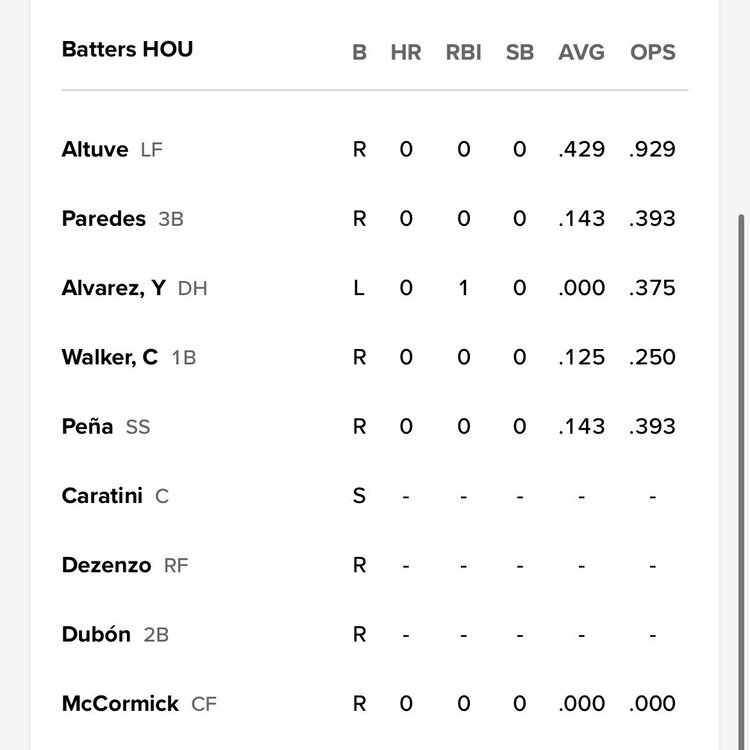The height and width of the screenshot is (750, 750).
Task: Open the Dezenzo batter row
Action: tap(106, 565)
